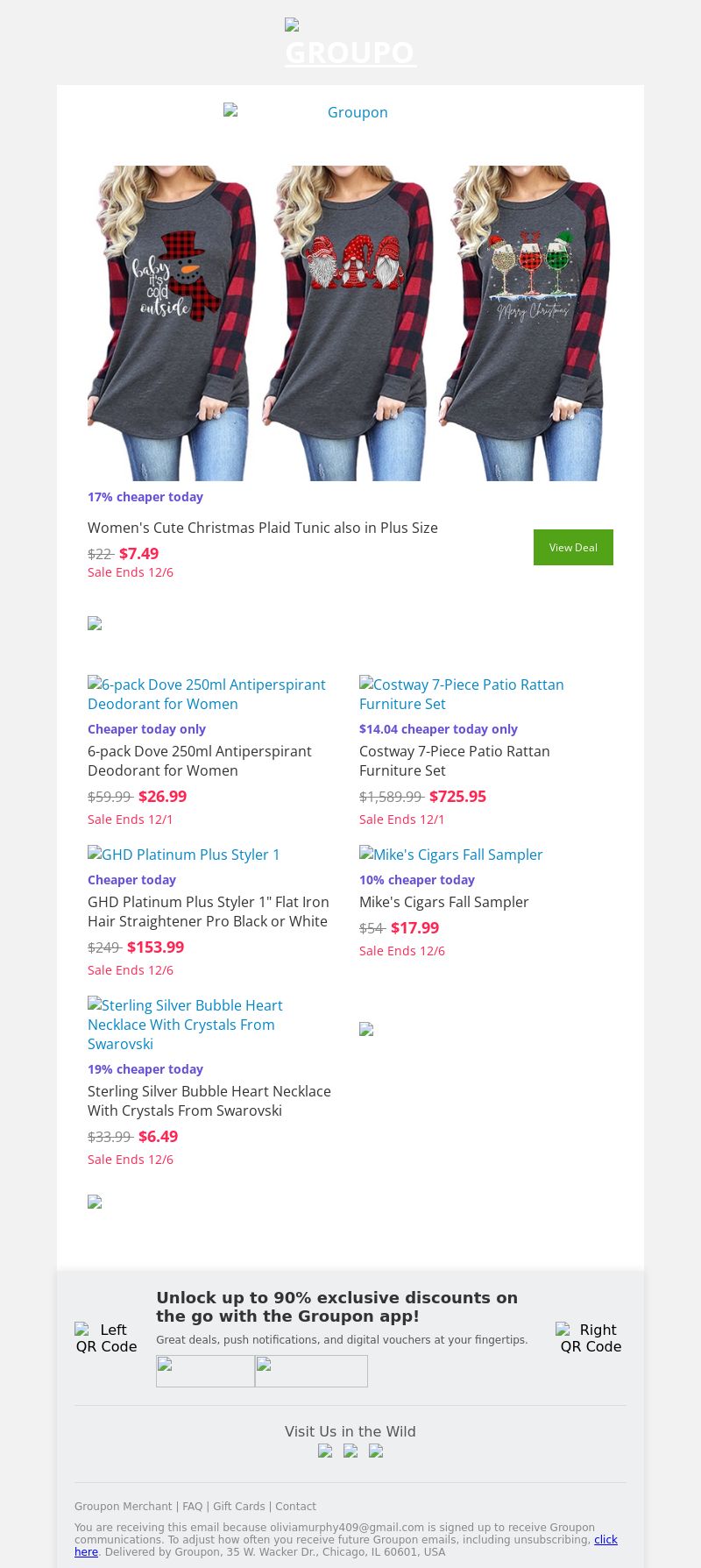Viewport: 701px width, 1568px height.
Task: Tap the View Deal button
Action: point(573,547)
